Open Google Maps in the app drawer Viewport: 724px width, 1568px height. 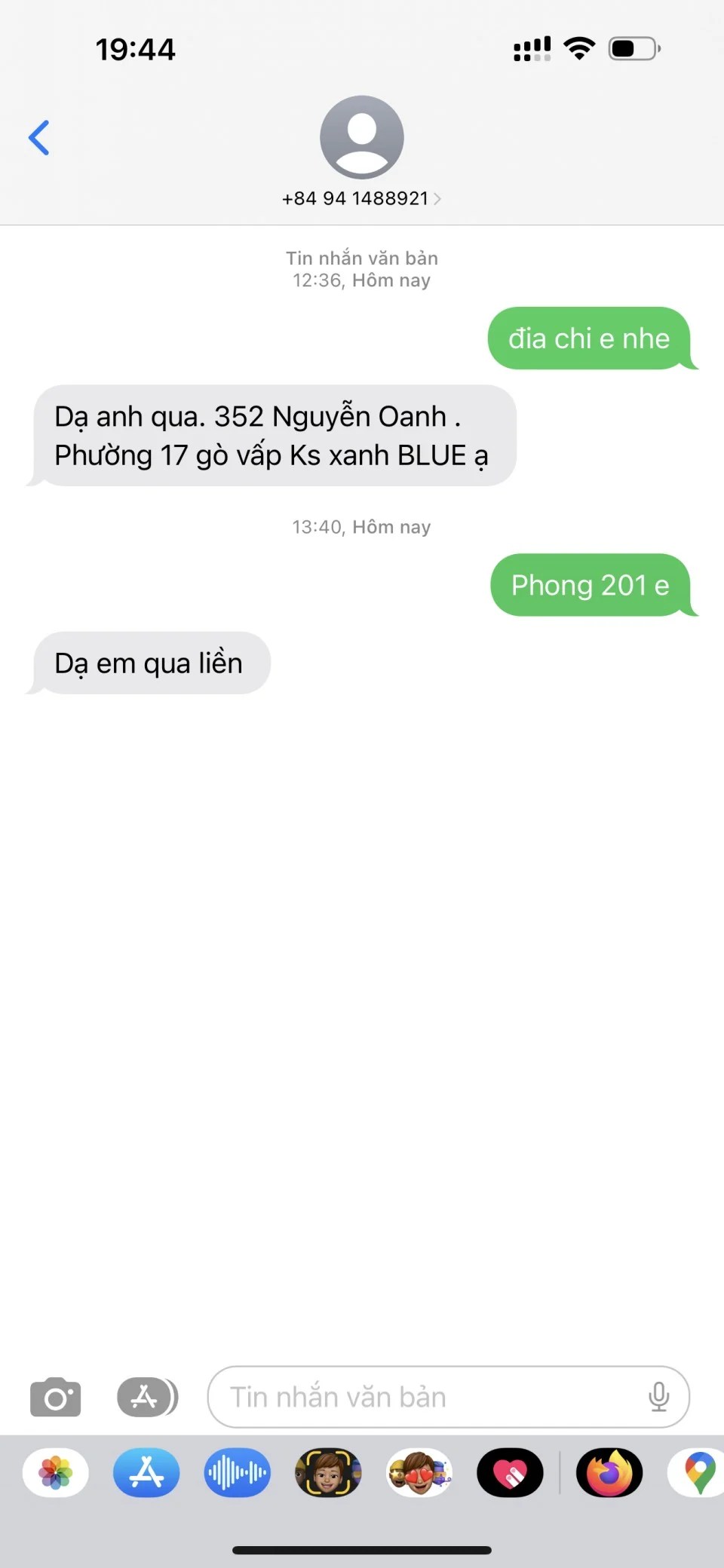tap(698, 1472)
